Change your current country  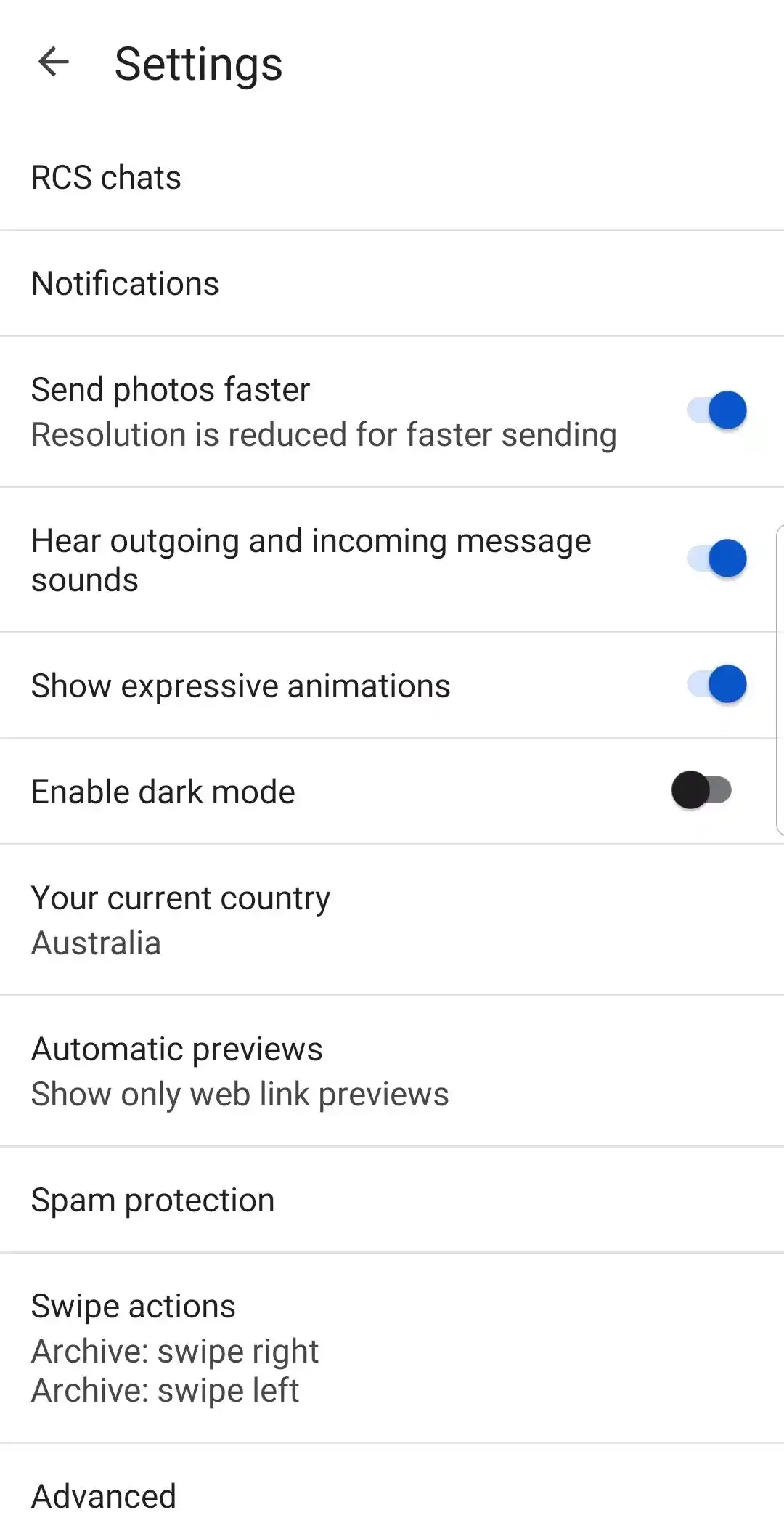pyautogui.click(x=180, y=919)
